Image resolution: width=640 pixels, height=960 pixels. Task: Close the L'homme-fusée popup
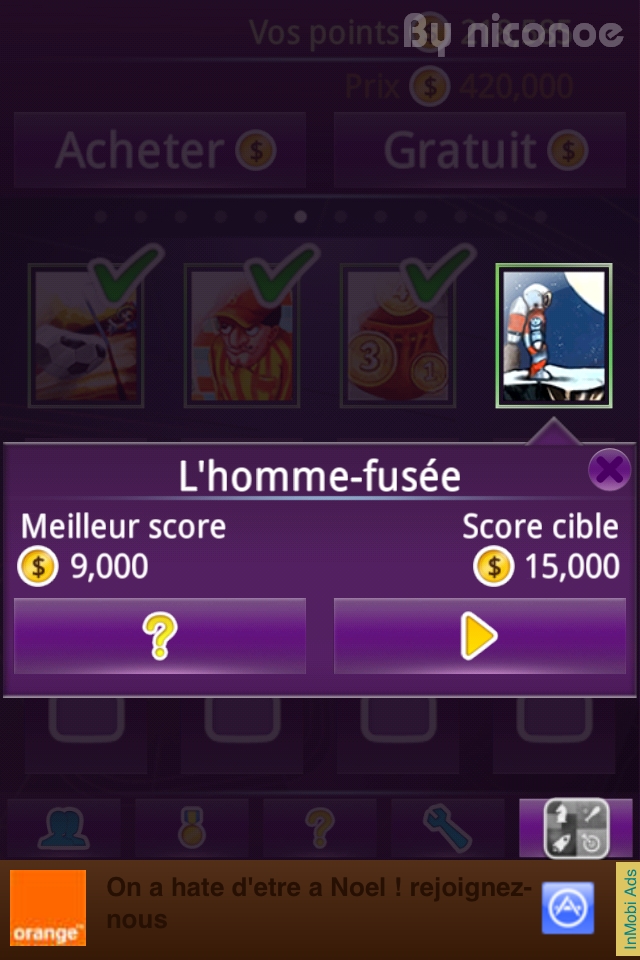click(x=608, y=469)
